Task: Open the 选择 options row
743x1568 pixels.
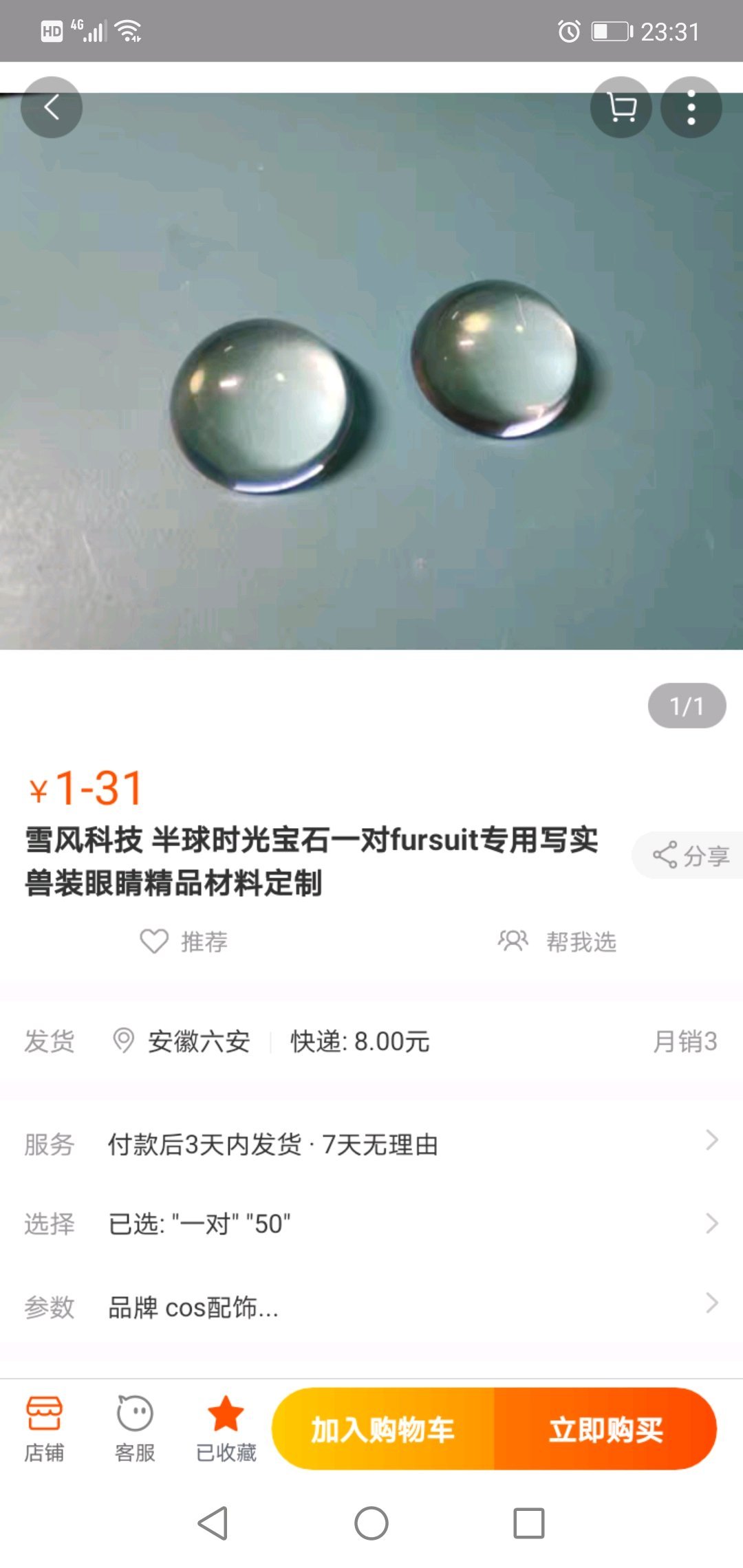Action: coord(371,1224)
